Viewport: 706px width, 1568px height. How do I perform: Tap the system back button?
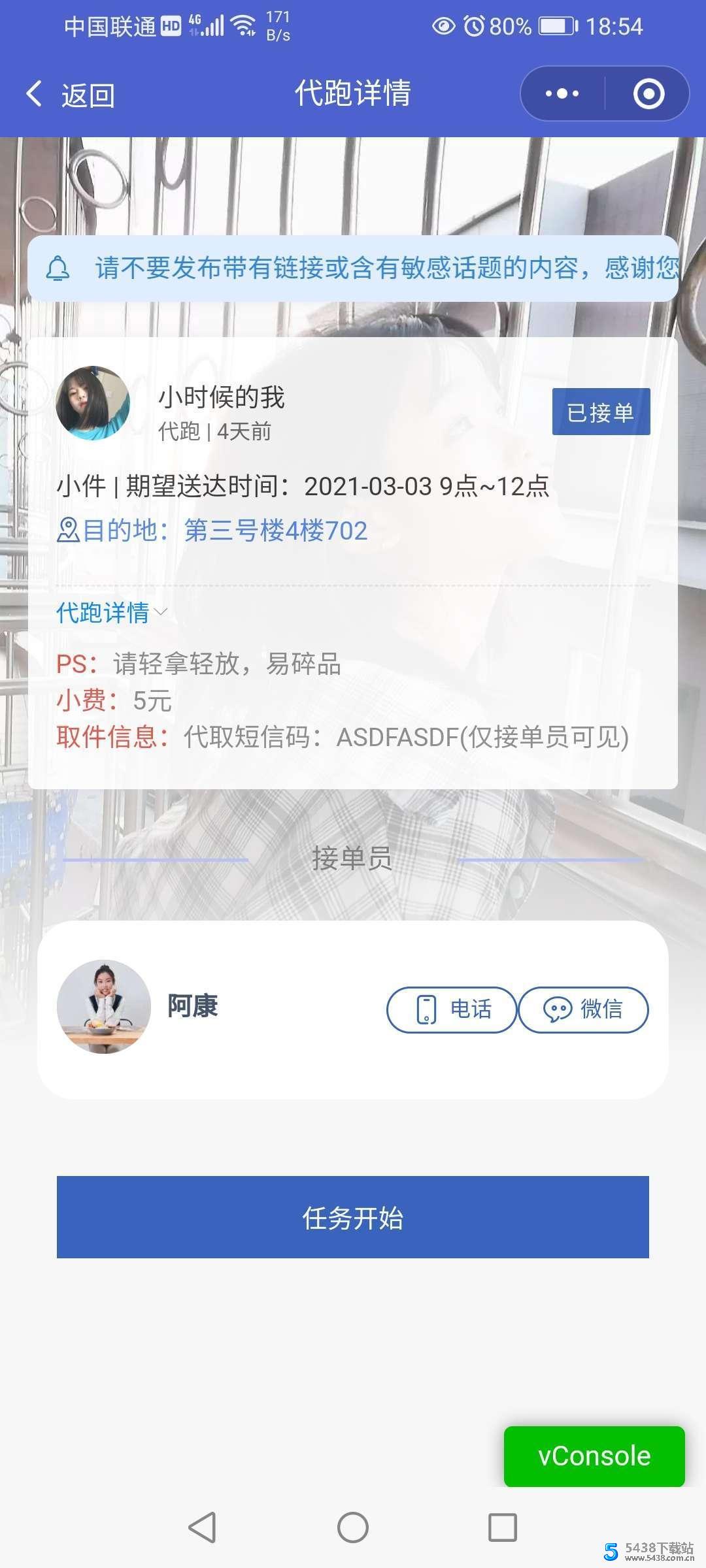pyautogui.click(x=202, y=1527)
